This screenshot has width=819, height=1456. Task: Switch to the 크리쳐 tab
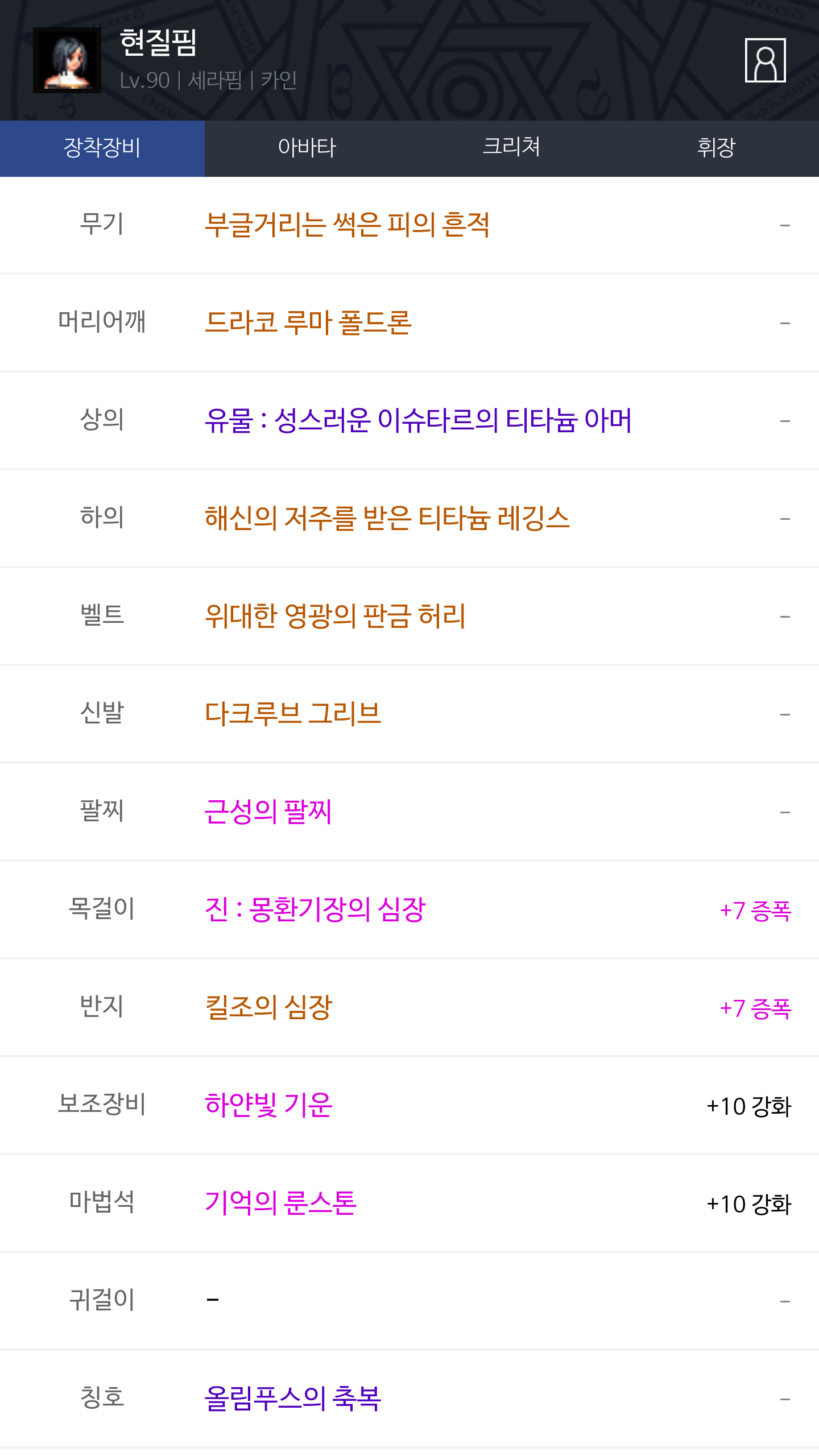click(x=511, y=148)
